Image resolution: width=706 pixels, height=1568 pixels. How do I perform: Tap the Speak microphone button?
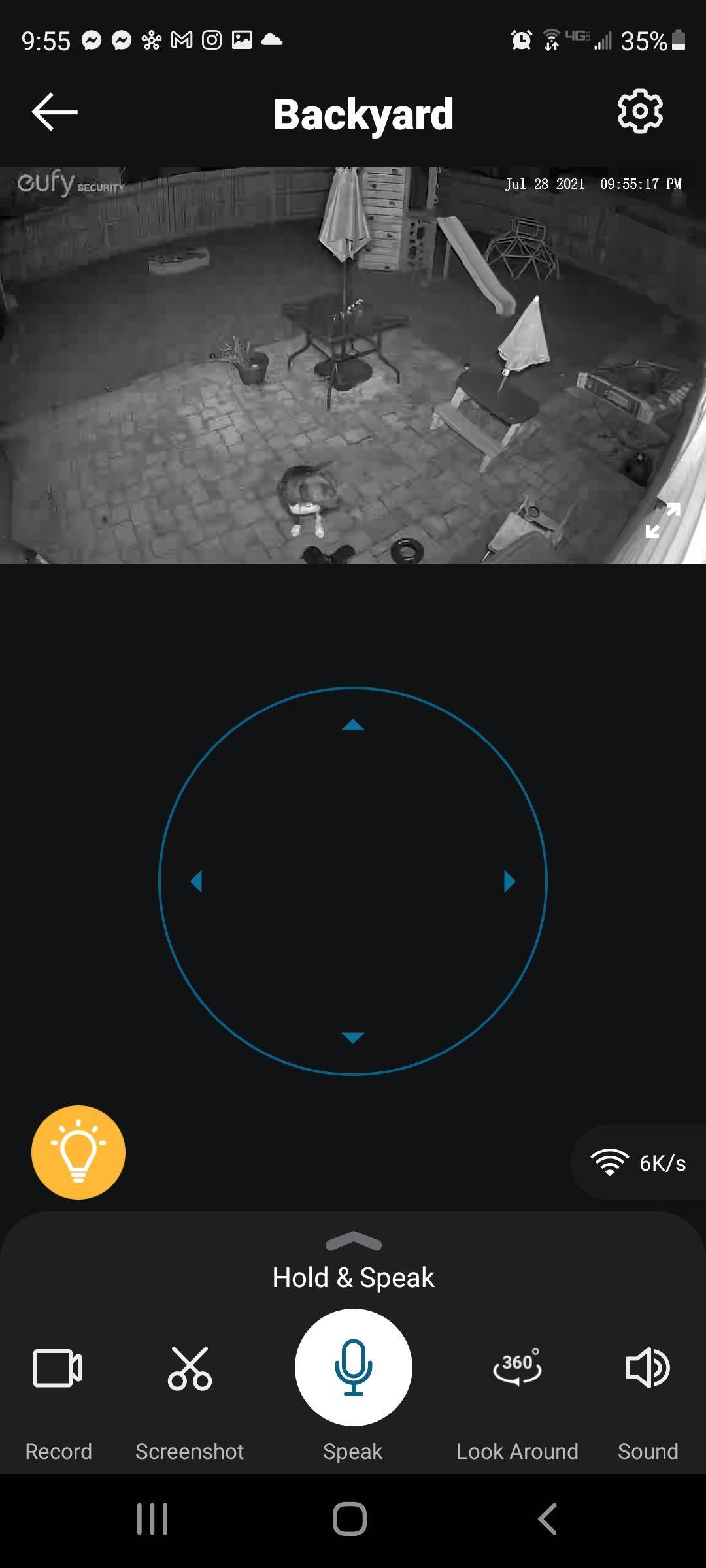click(353, 1367)
